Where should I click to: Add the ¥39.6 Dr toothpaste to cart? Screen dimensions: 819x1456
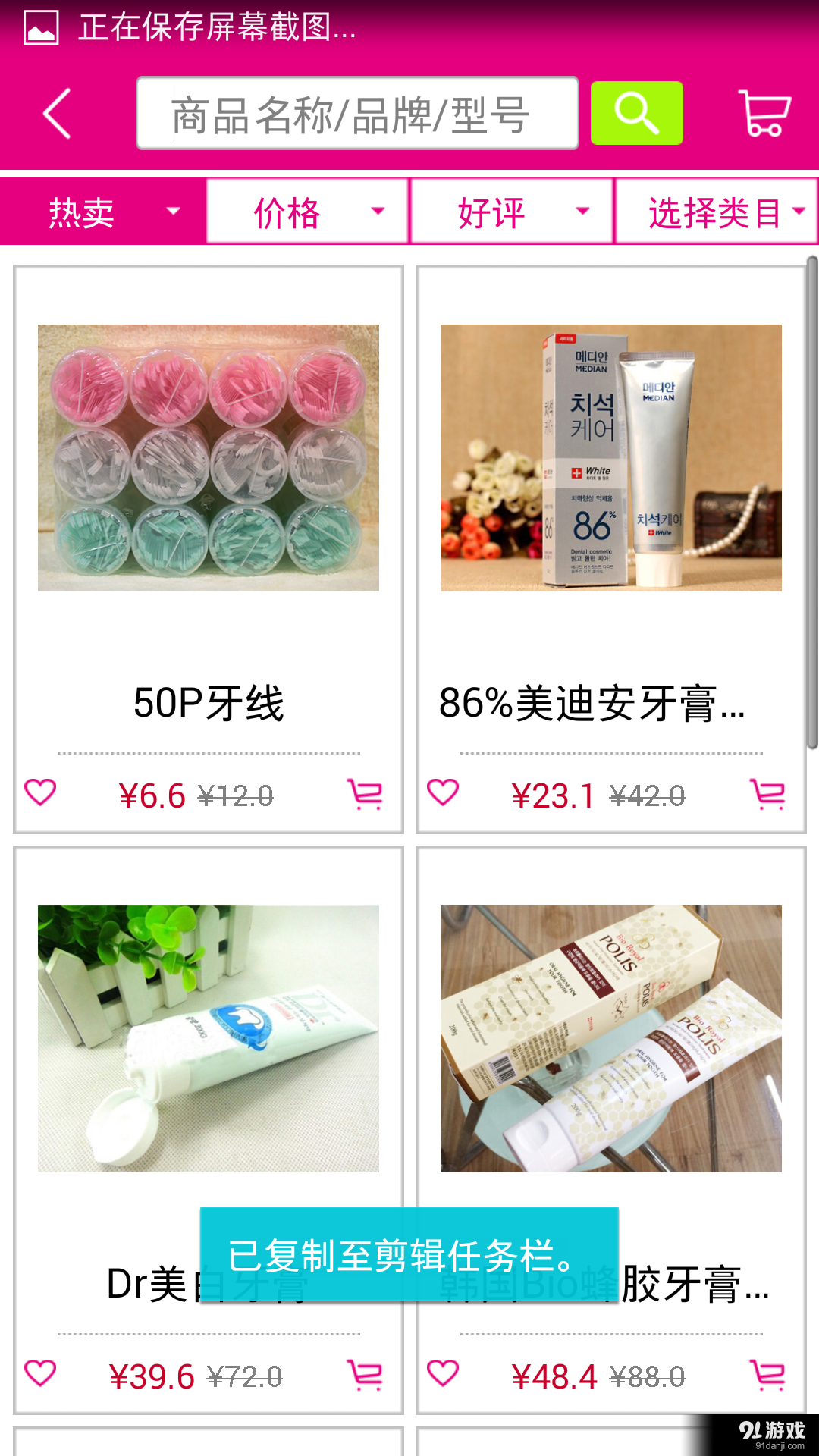pyautogui.click(x=365, y=1374)
